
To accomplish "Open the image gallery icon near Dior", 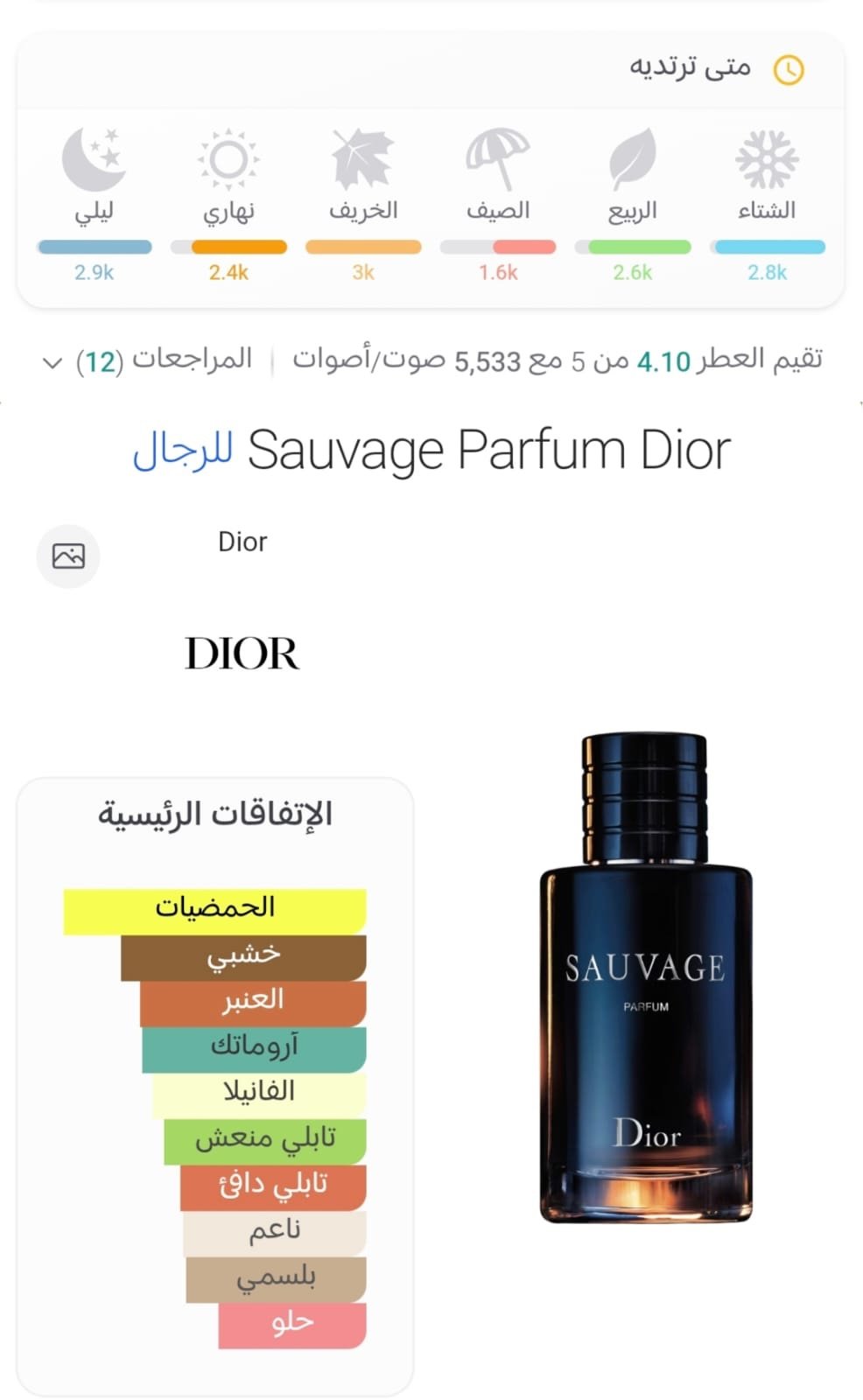I will (x=68, y=556).
